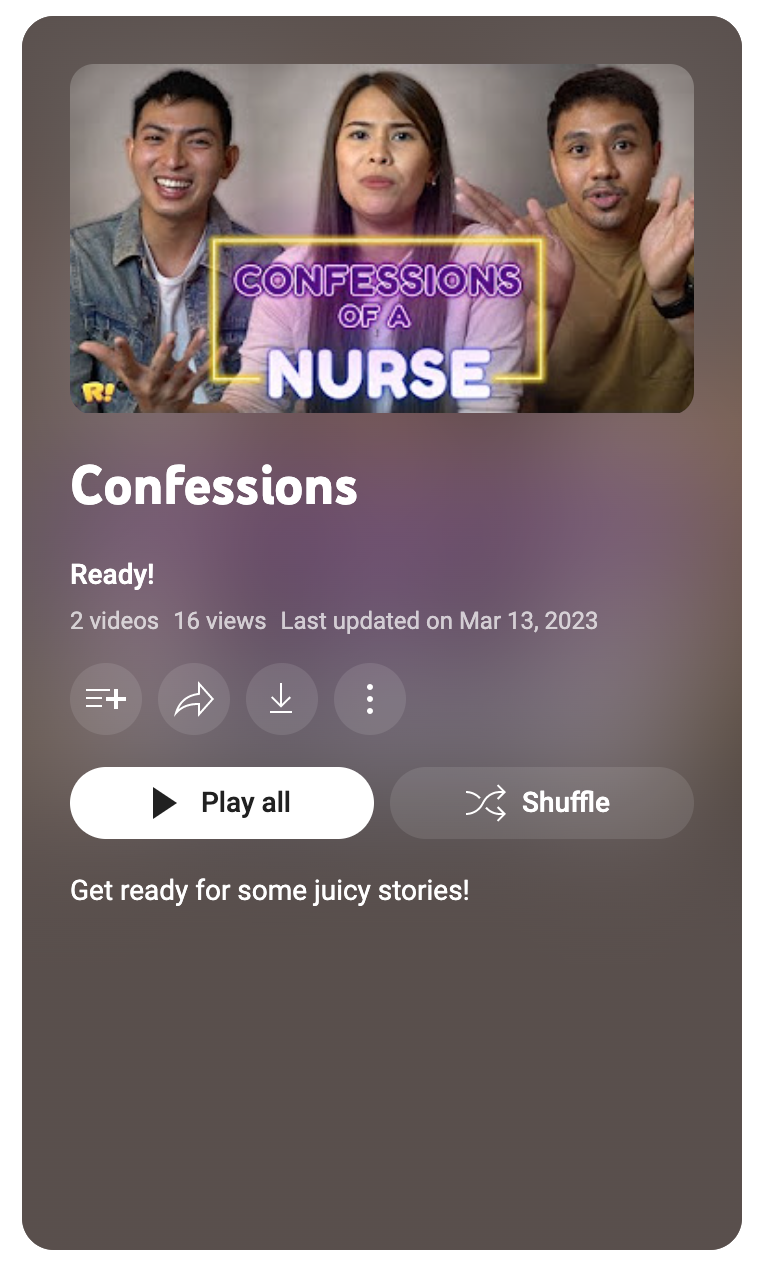Open the Confessions of a Nurse playlist thumbnail

tap(381, 238)
